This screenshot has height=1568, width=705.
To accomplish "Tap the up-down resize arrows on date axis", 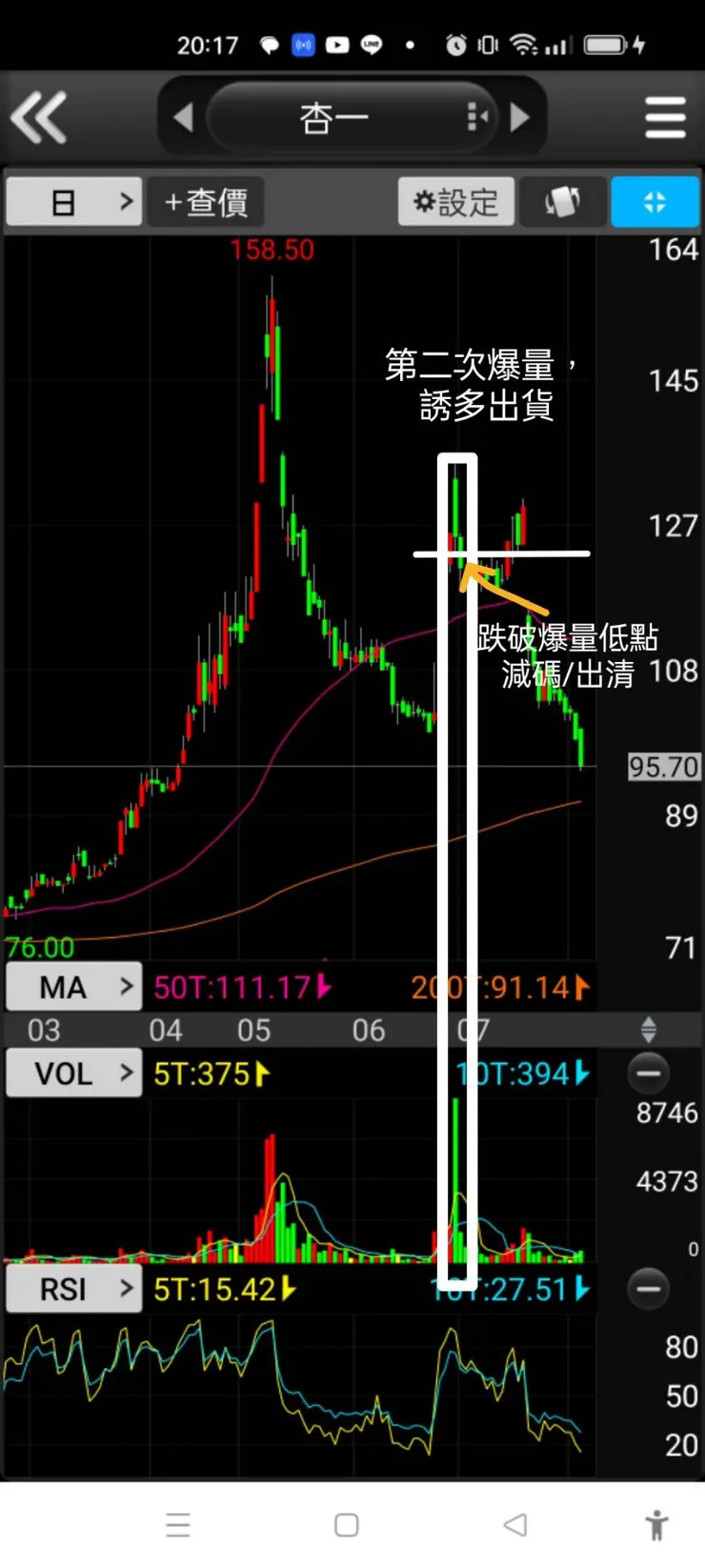I will [649, 1030].
